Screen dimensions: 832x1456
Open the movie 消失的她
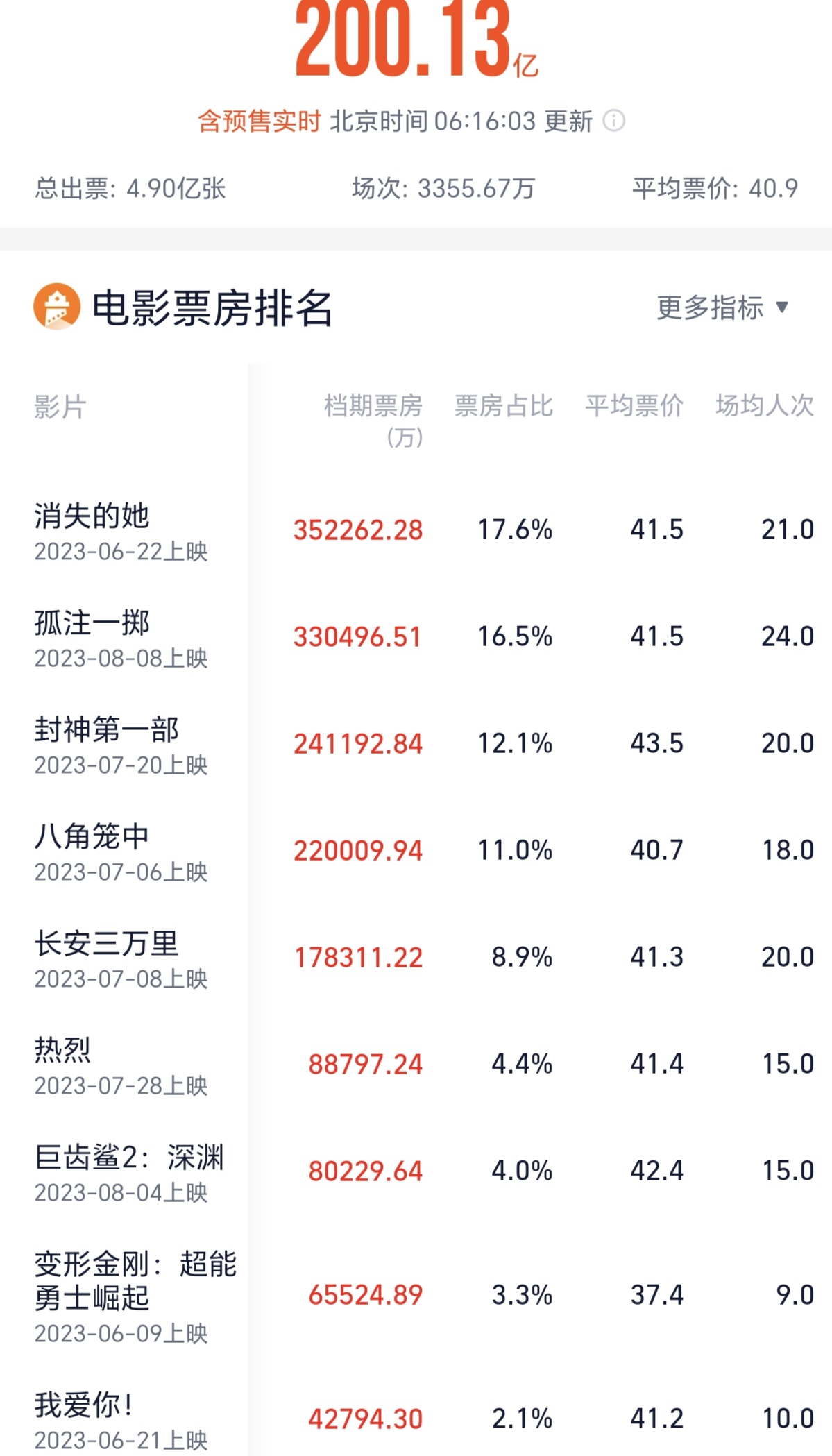(x=92, y=517)
